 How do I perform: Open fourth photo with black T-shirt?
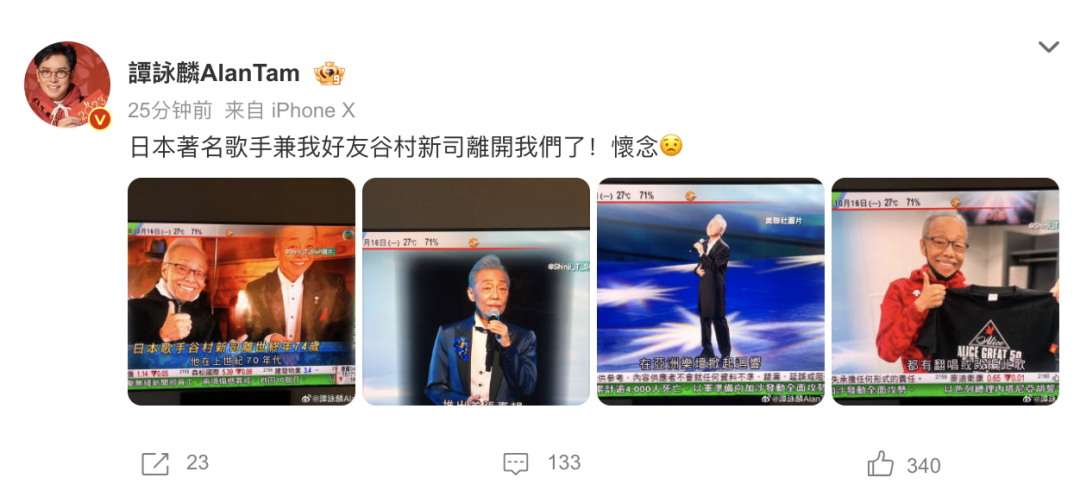pyautogui.click(x=945, y=291)
